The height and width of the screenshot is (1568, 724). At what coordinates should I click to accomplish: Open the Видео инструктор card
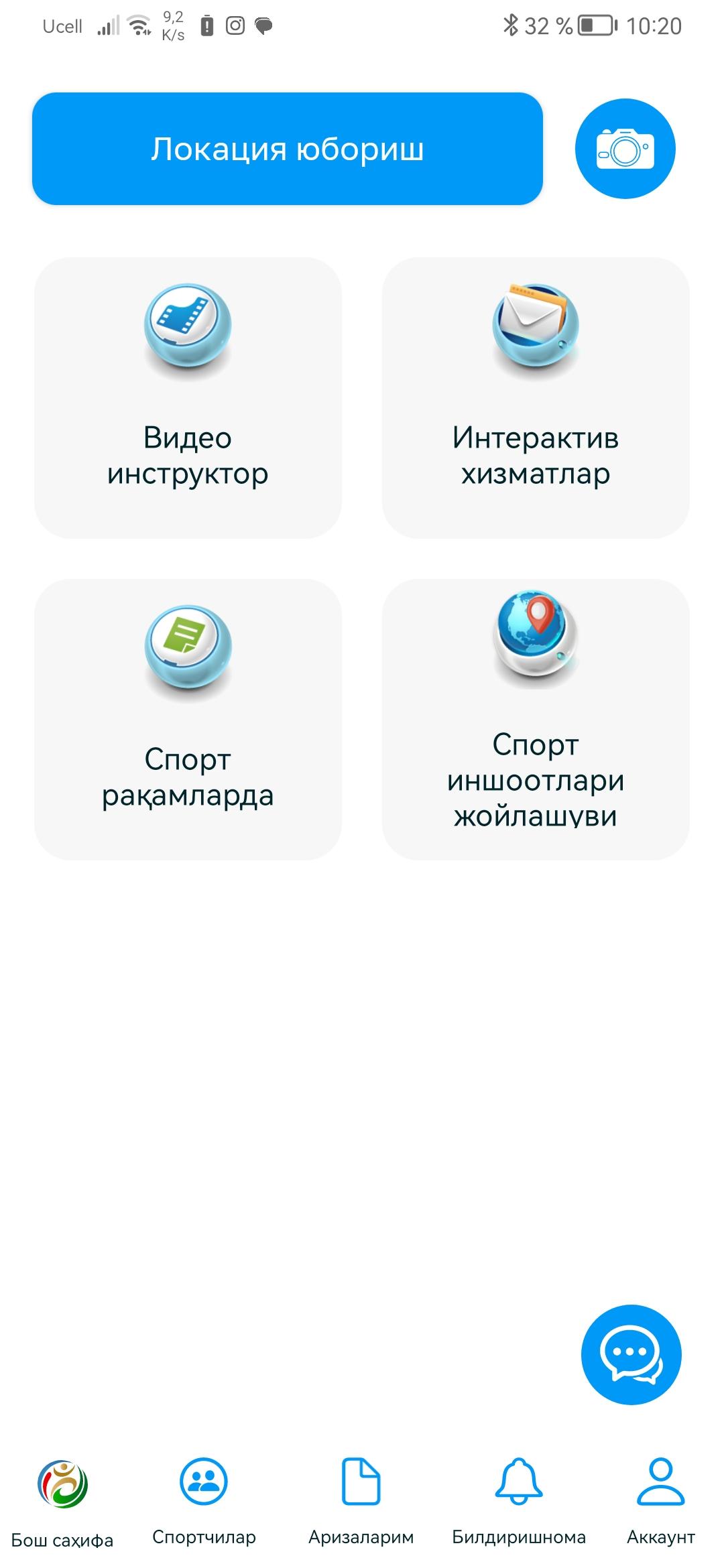tap(188, 398)
